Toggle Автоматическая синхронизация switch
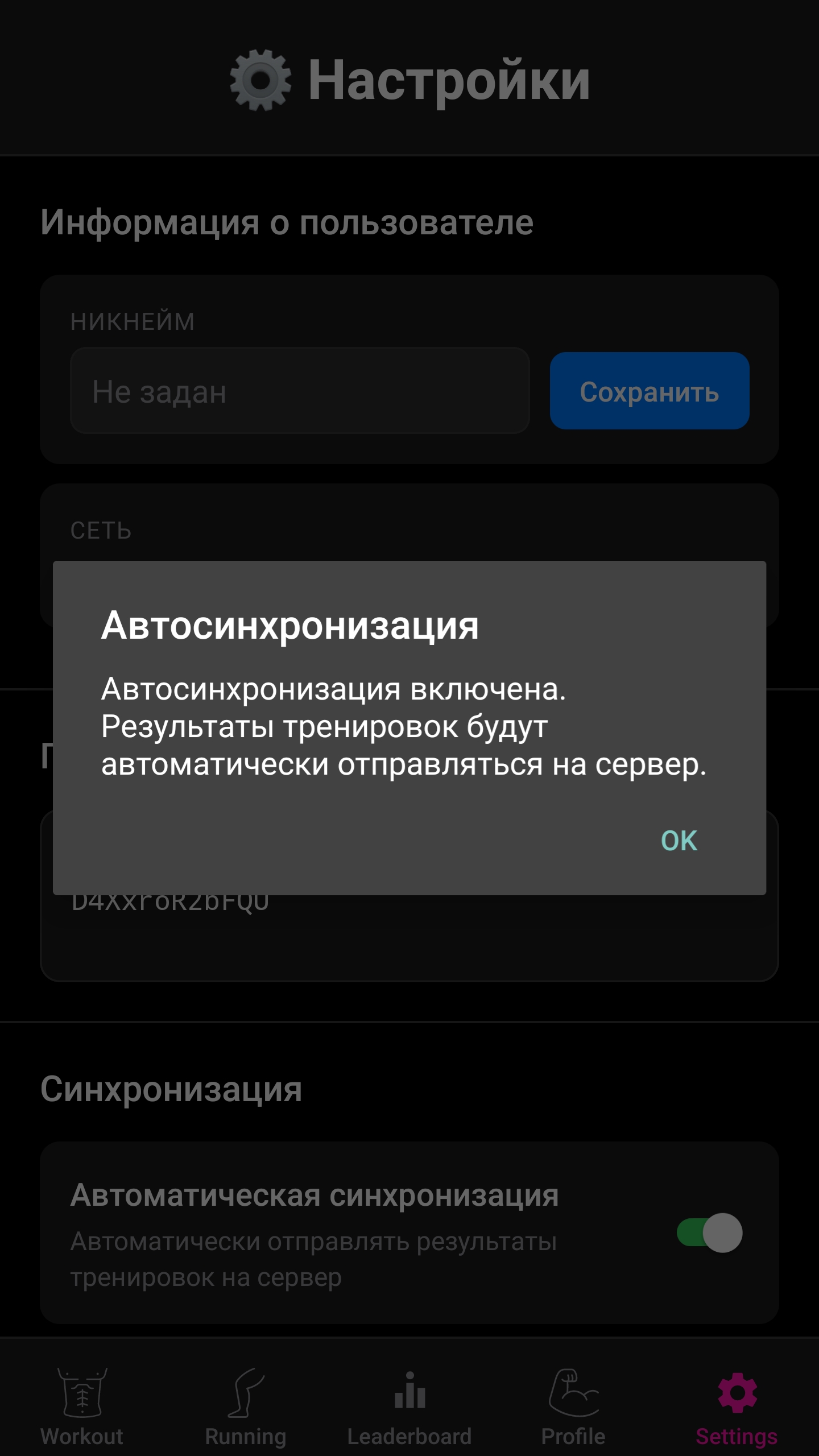This screenshot has width=819, height=1456. click(x=709, y=1232)
